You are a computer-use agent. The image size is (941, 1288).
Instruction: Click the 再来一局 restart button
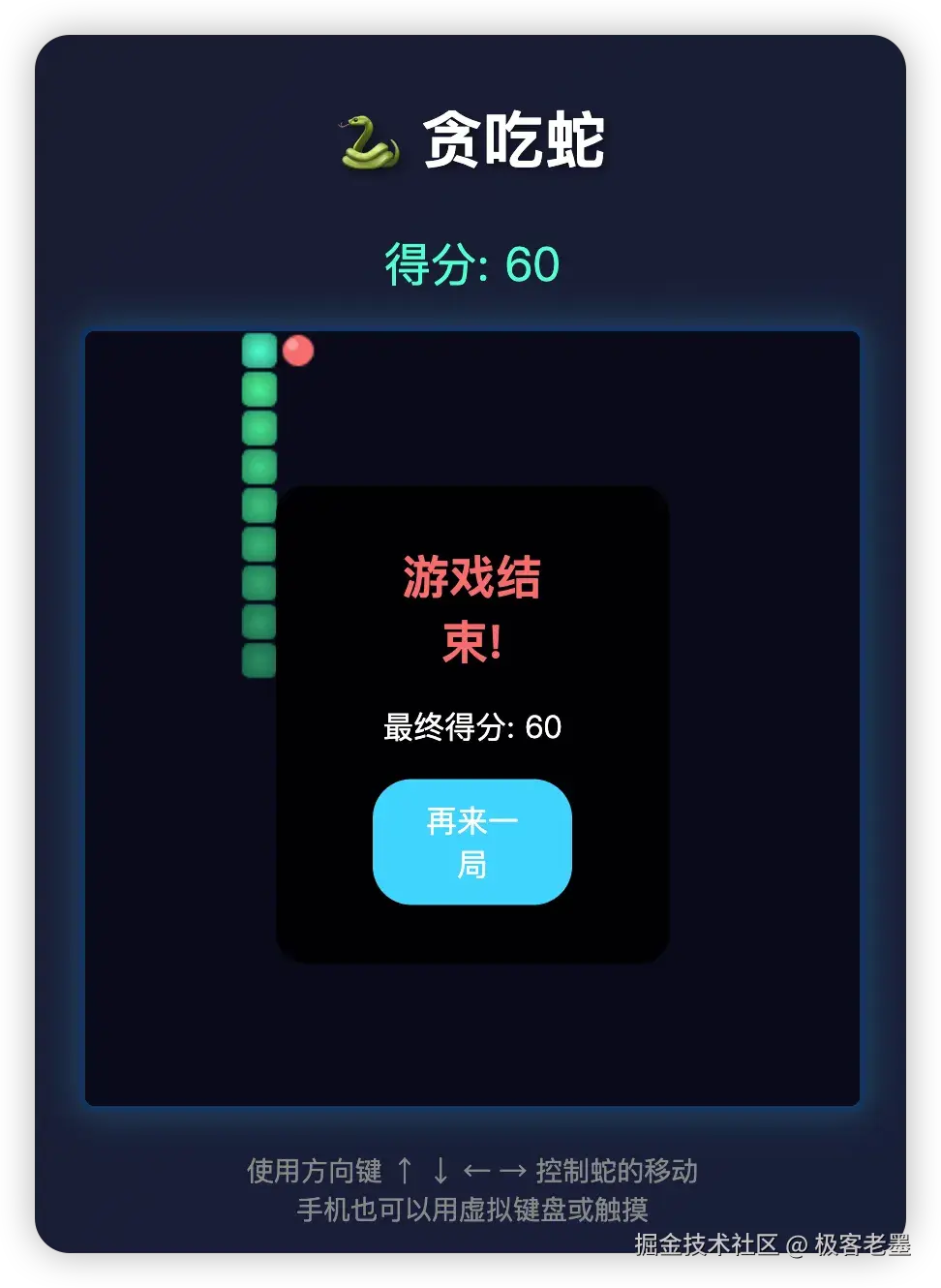click(471, 842)
